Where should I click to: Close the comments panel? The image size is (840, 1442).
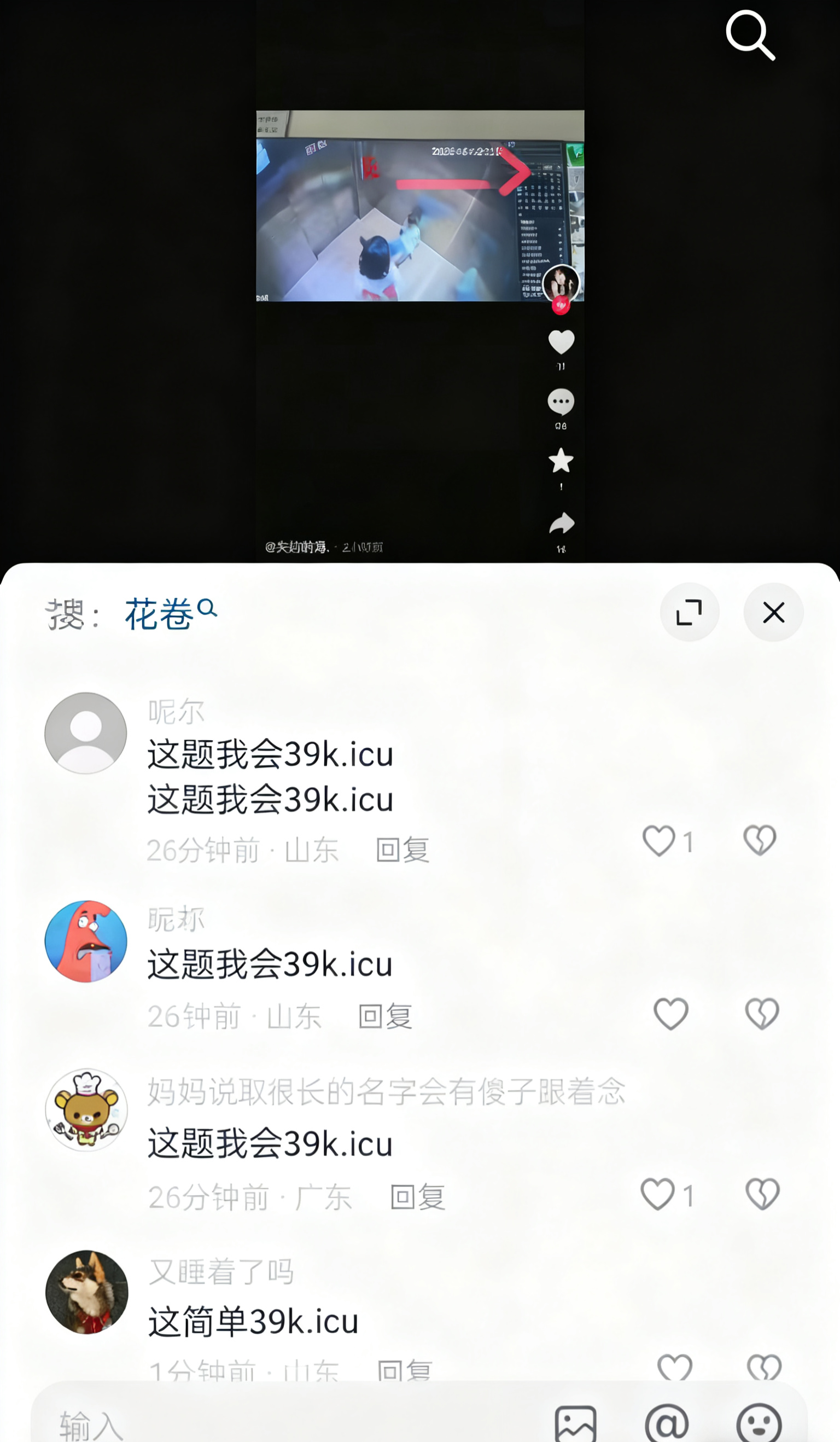click(773, 612)
